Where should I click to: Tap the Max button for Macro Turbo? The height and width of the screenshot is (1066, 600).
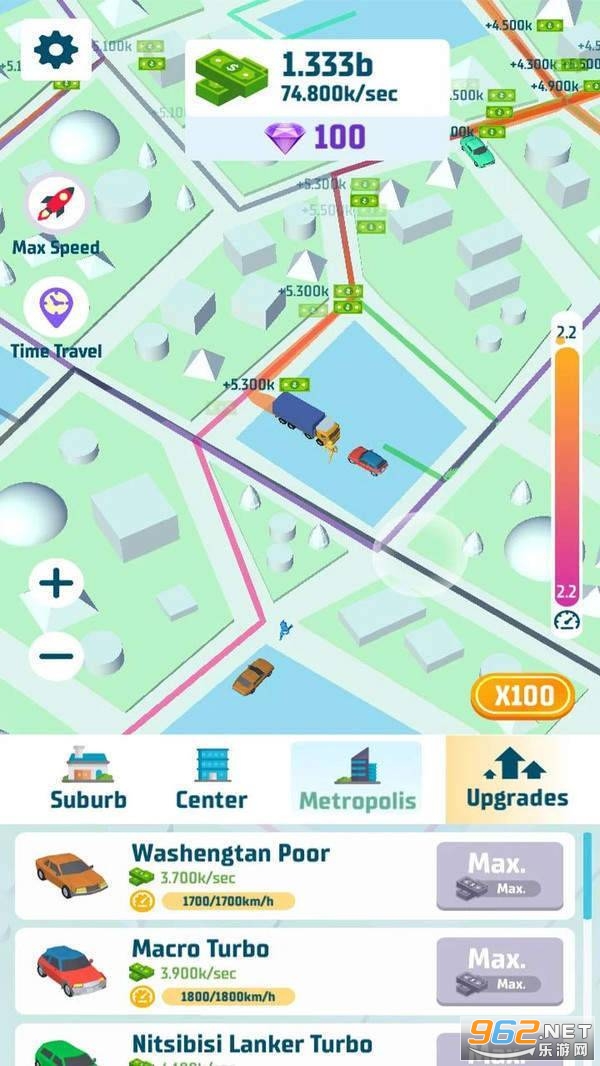(499, 970)
